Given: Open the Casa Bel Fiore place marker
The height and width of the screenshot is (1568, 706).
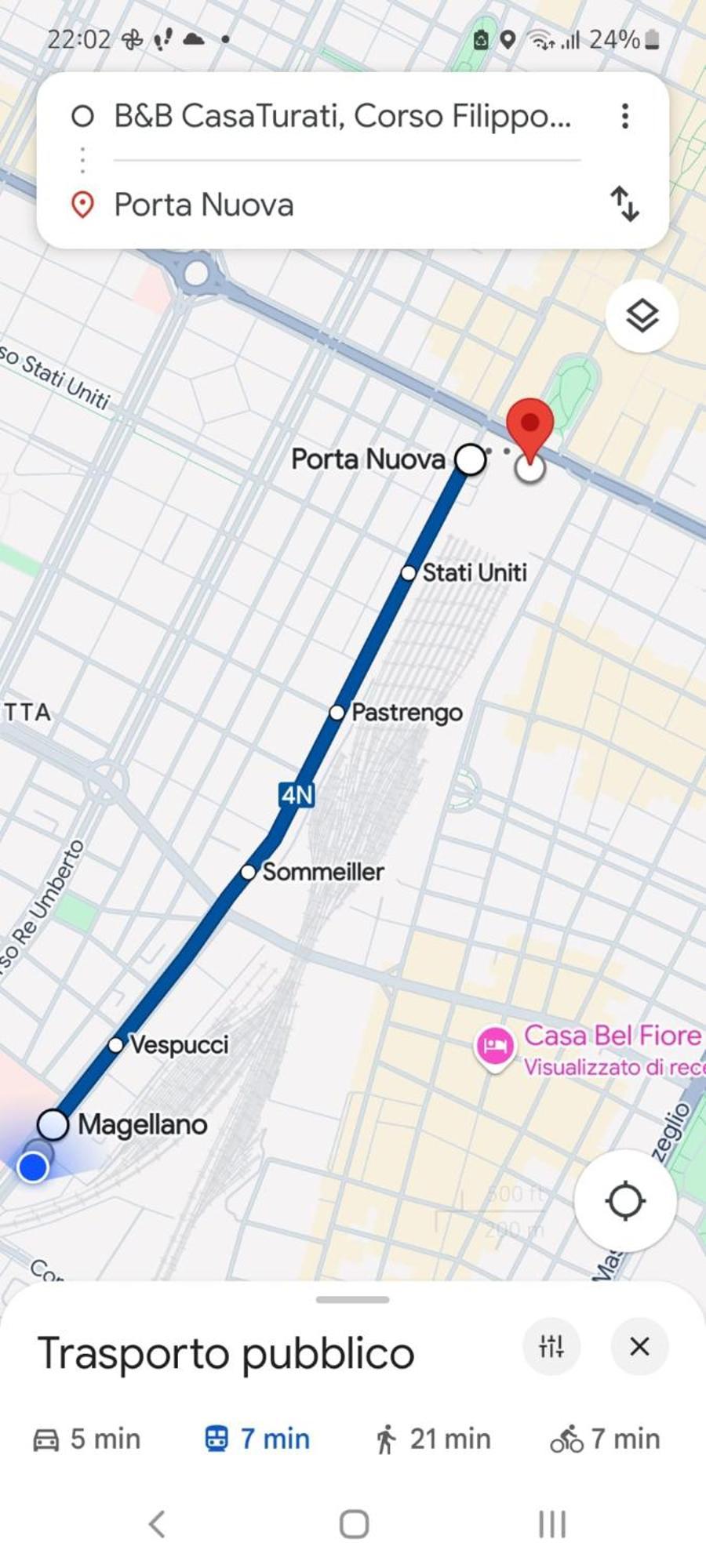Looking at the screenshot, I should (495, 1046).
